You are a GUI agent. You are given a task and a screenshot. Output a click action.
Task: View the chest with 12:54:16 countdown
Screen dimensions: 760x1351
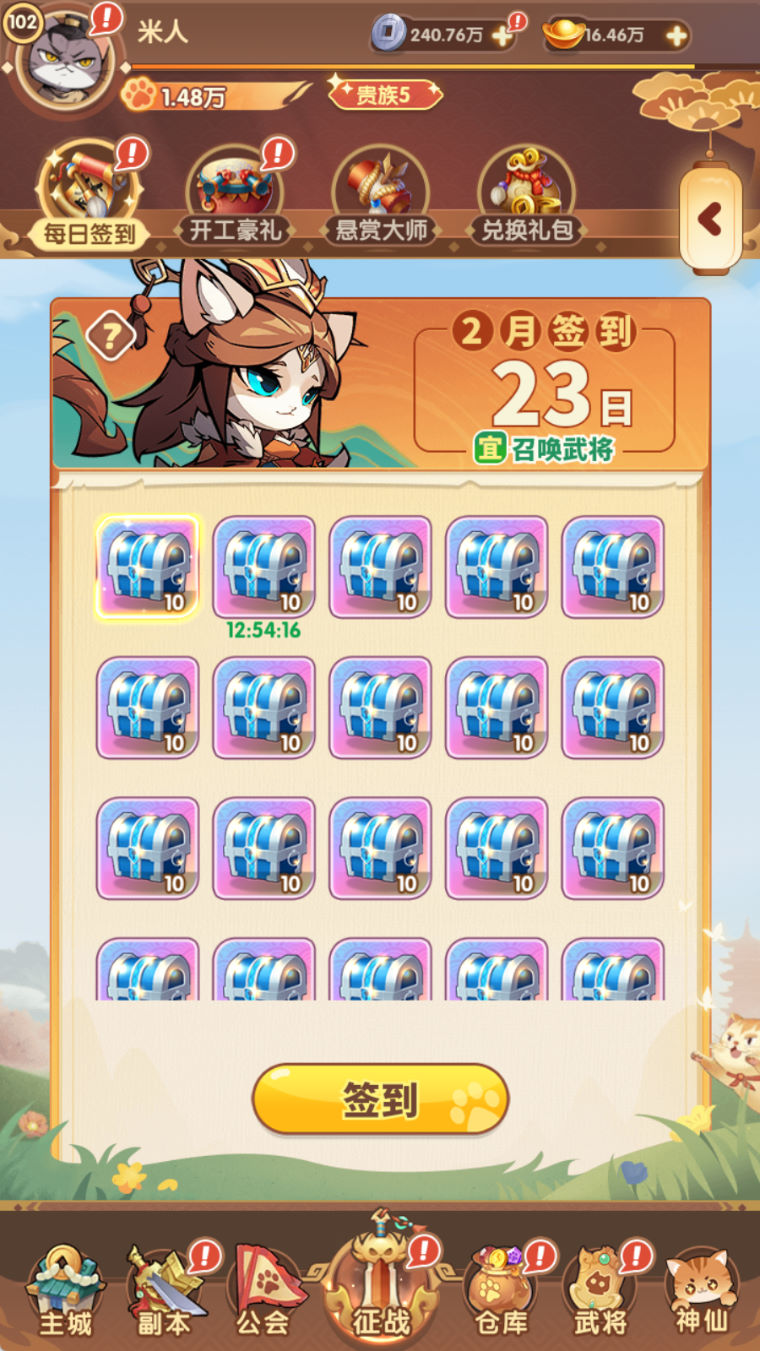[x=264, y=567]
